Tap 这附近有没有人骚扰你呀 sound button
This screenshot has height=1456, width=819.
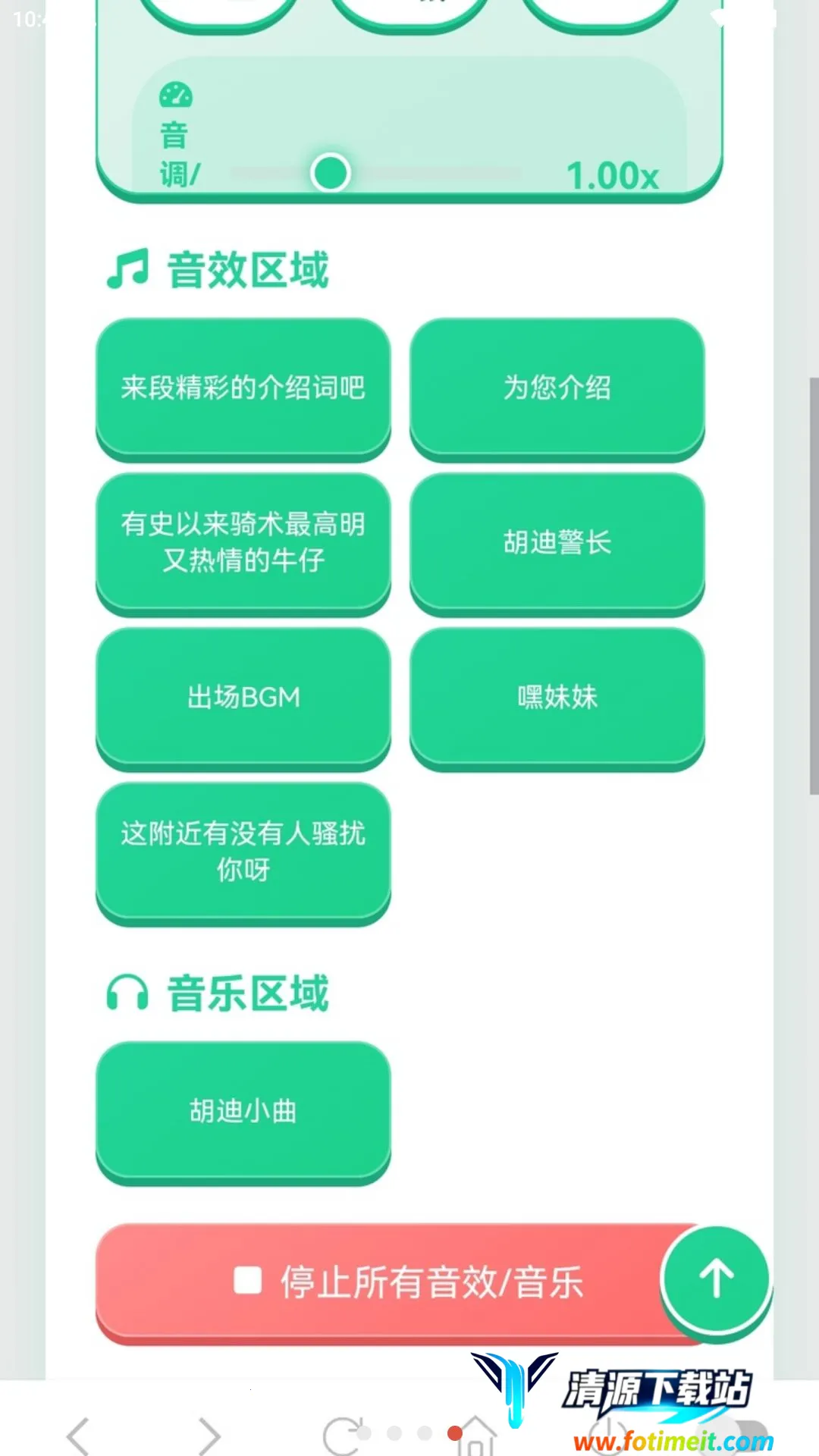(243, 852)
